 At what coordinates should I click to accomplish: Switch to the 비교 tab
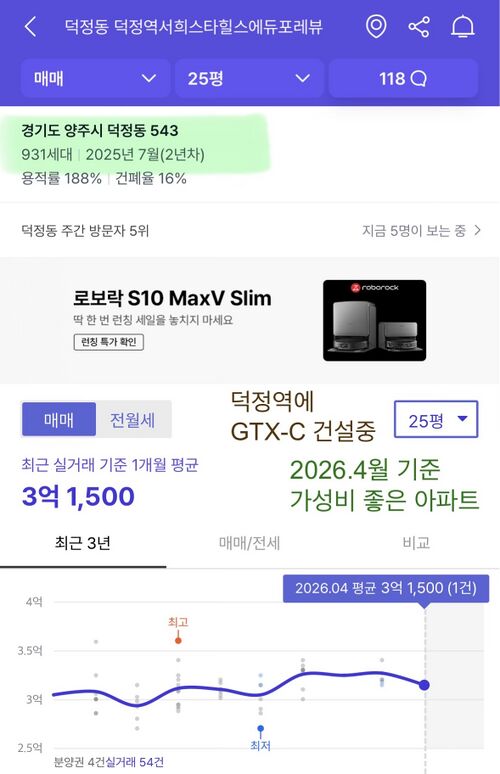(x=416, y=543)
